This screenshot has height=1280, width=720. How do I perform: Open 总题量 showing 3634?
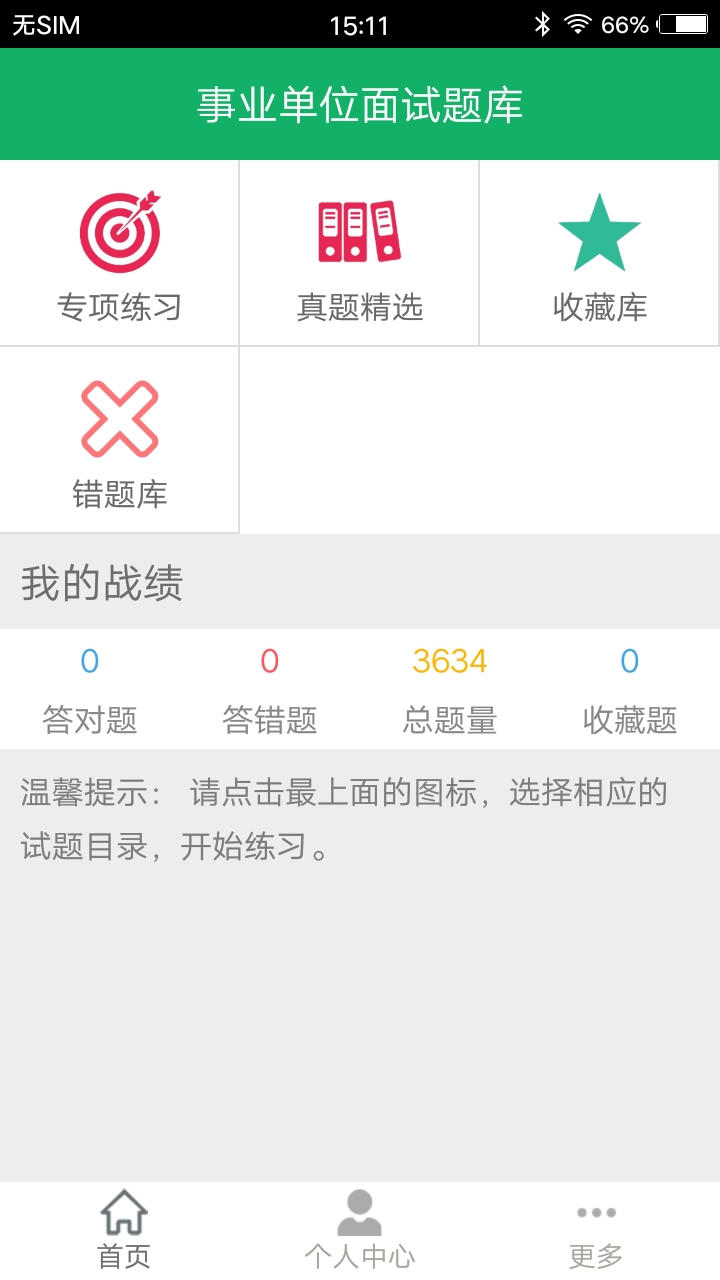pyautogui.click(x=449, y=661)
